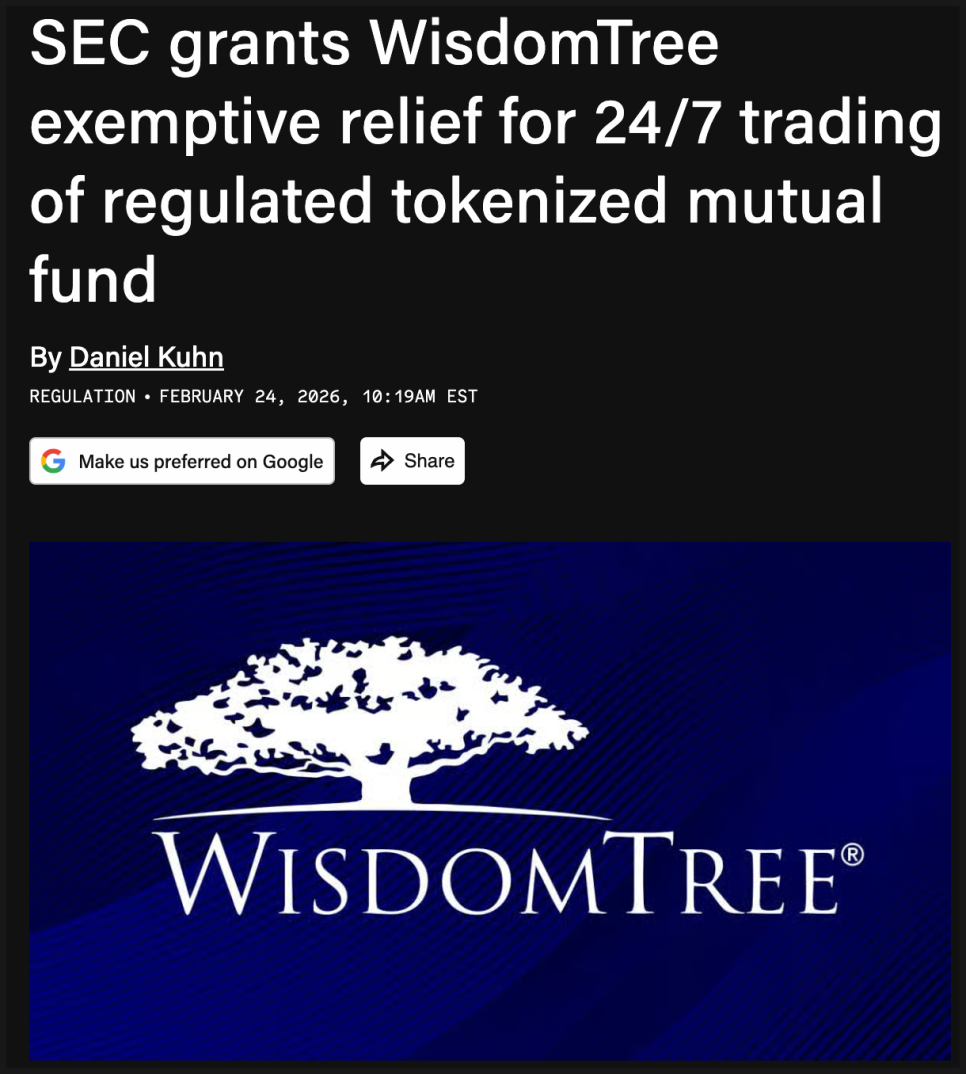Open author Daniel Kuhn's profile link
Screen dimensions: 966x1074
(146, 357)
